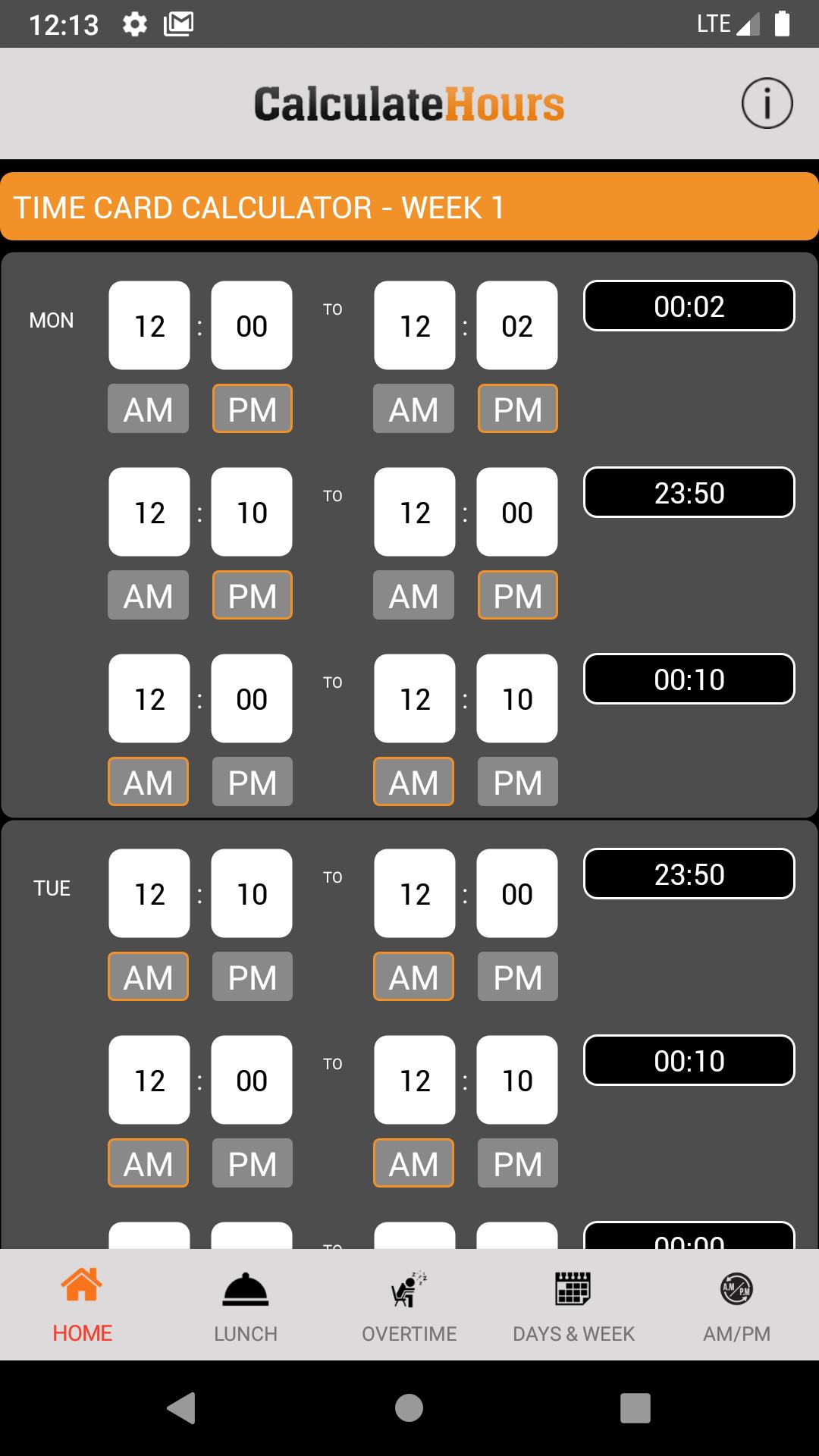Screen dimensions: 819x1456
Task: Select AM for Monday's second row end time
Action: point(413,595)
